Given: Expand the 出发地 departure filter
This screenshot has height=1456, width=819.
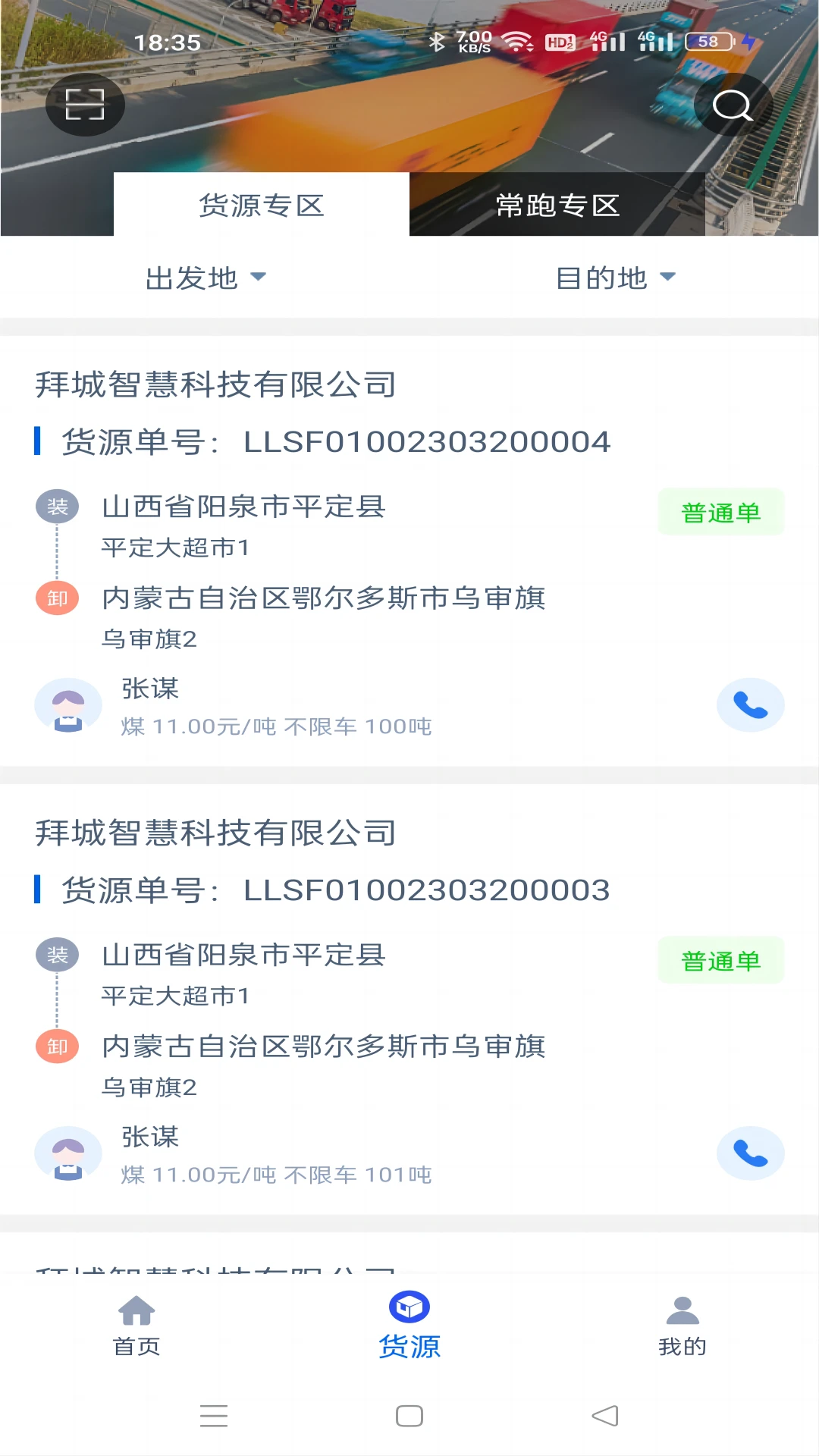Looking at the screenshot, I should pos(205,278).
